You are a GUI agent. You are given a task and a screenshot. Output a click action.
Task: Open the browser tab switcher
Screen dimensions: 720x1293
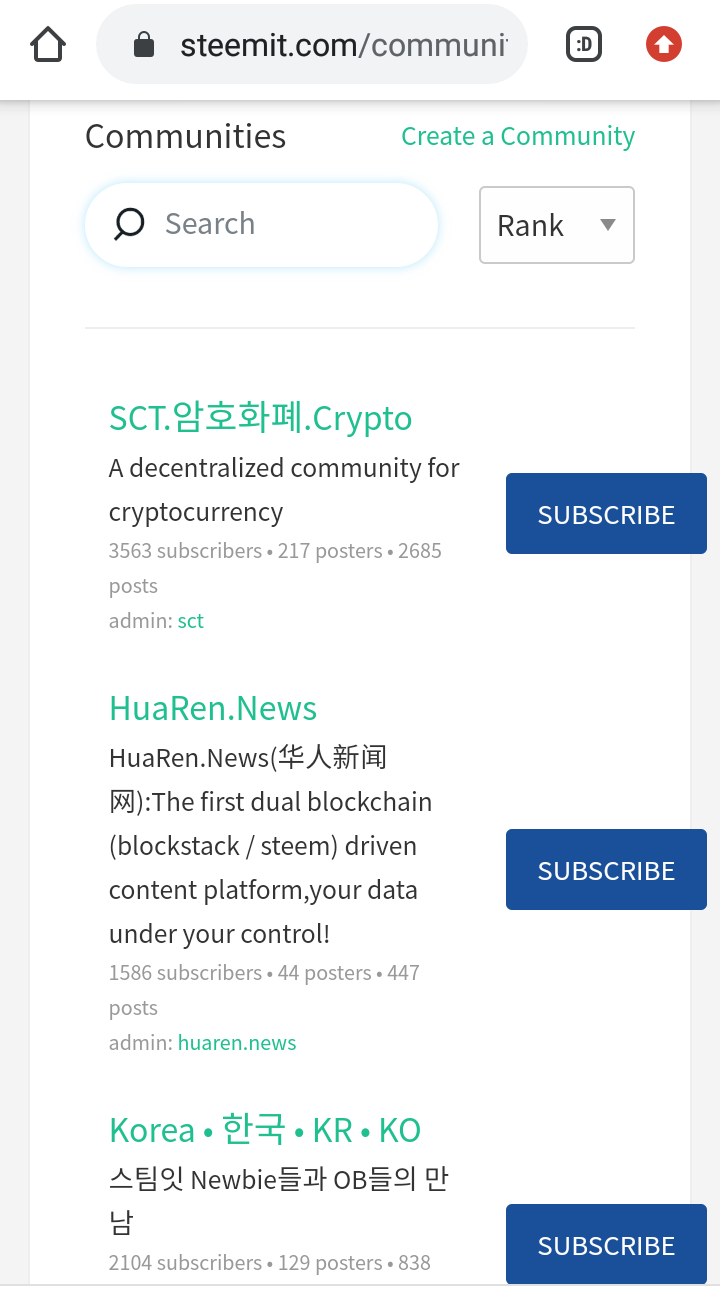(584, 45)
